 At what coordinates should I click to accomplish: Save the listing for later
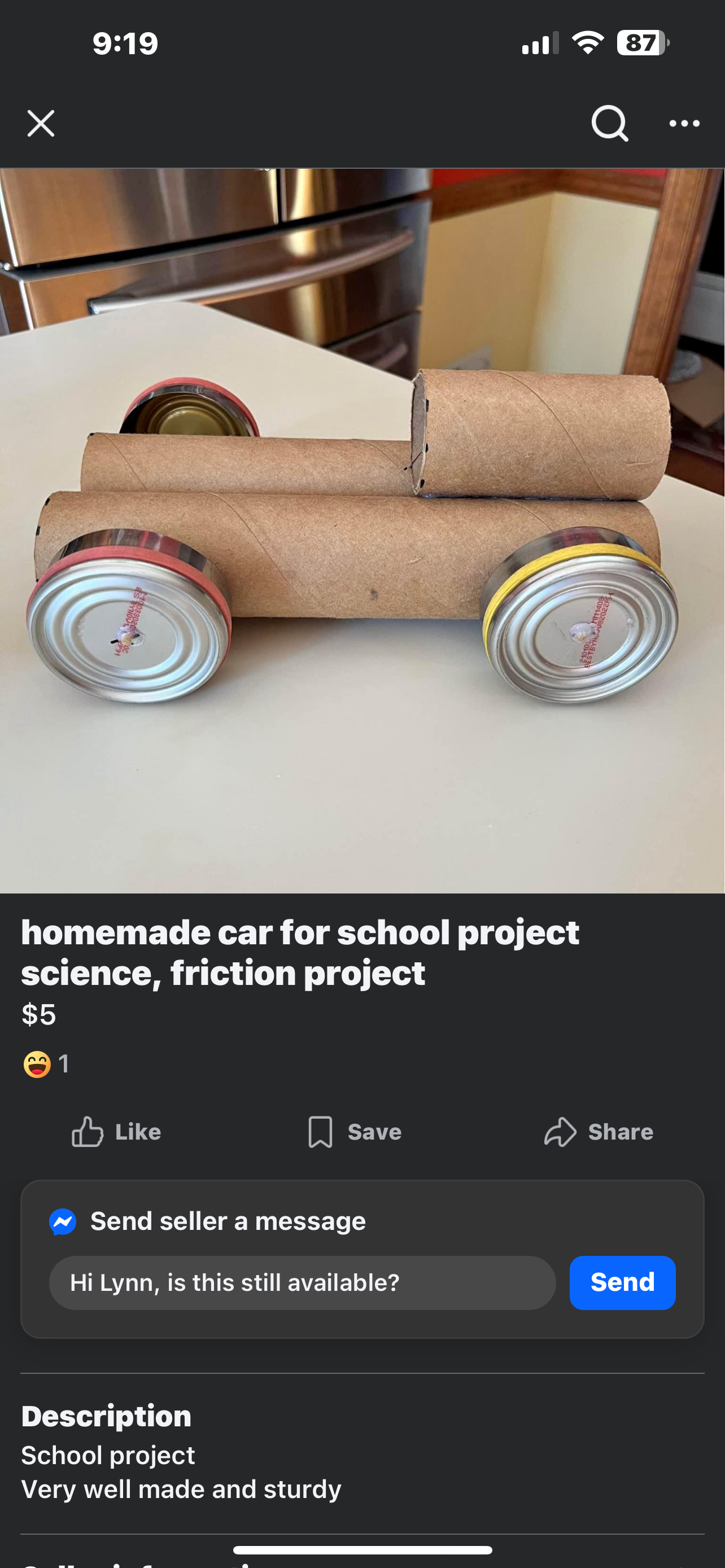coord(354,1132)
